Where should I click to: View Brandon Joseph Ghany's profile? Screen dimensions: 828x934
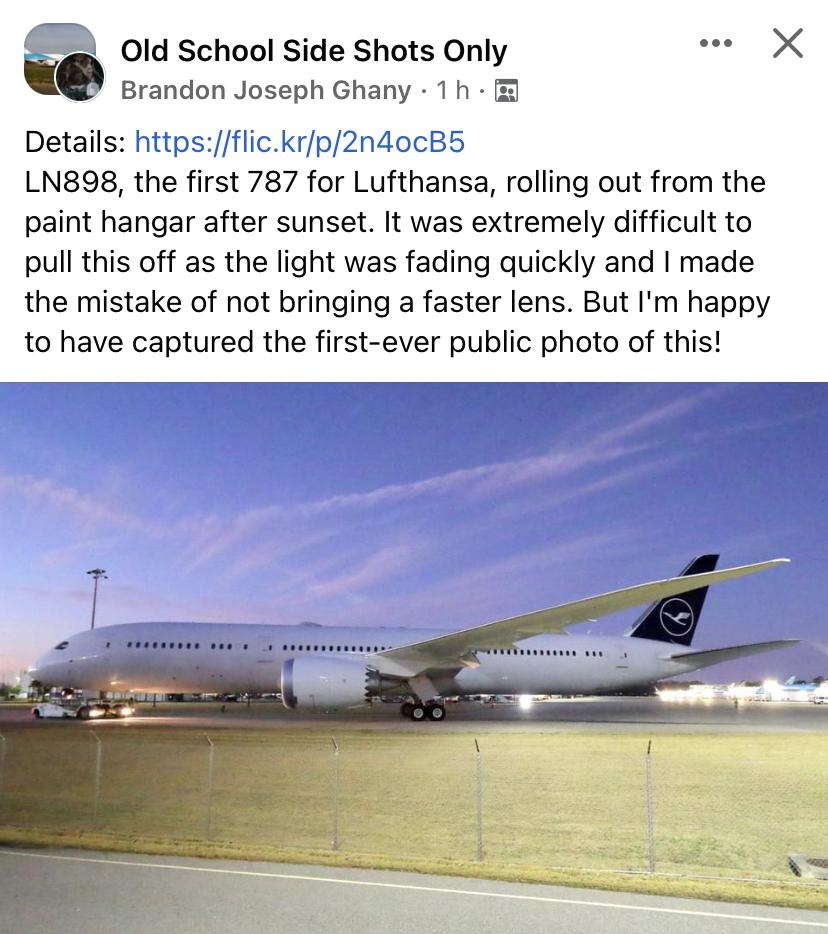point(265,91)
